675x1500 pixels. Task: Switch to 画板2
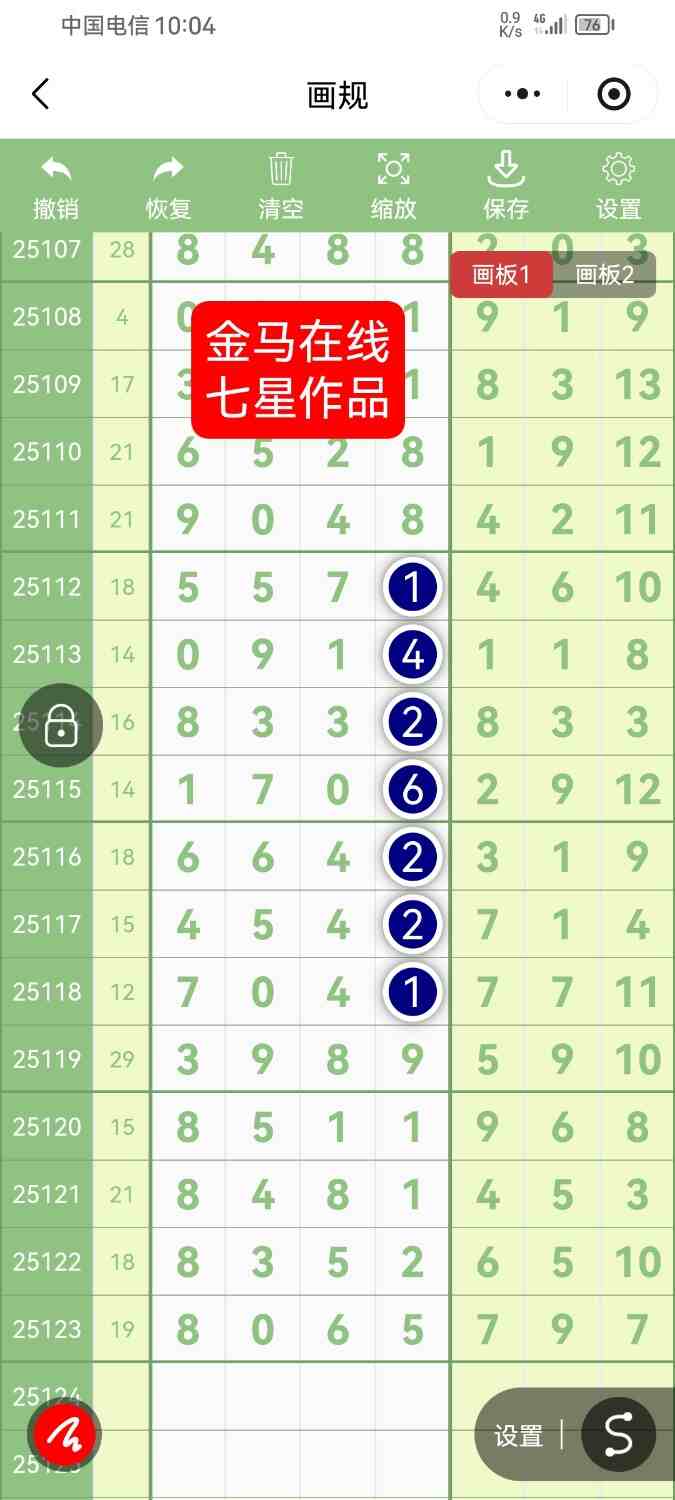604,275
